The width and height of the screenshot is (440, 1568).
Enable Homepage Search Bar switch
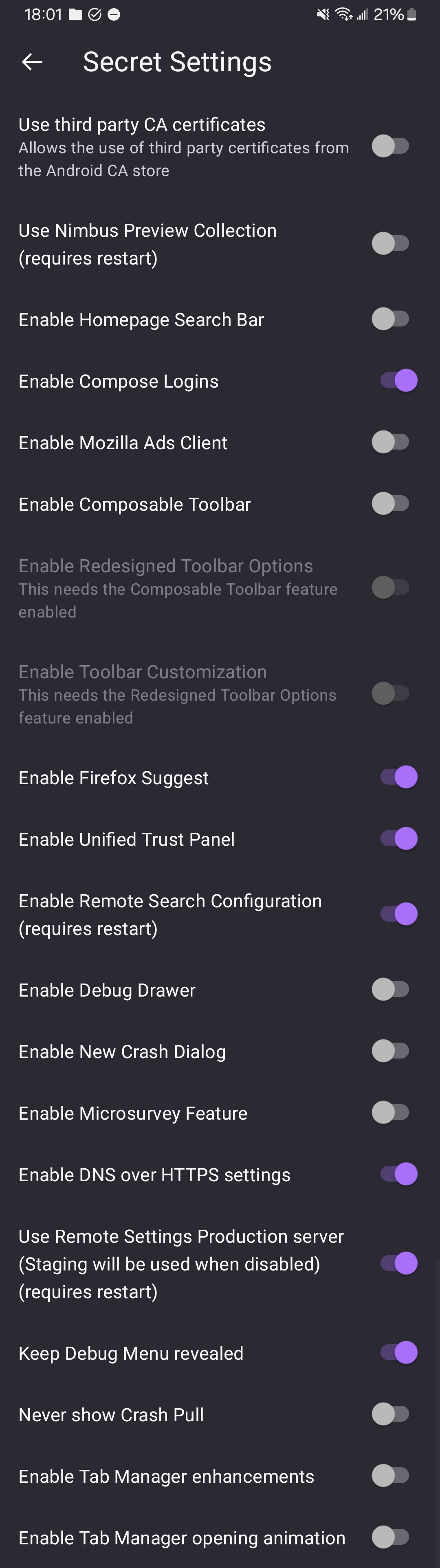click(x=391, y=319)
